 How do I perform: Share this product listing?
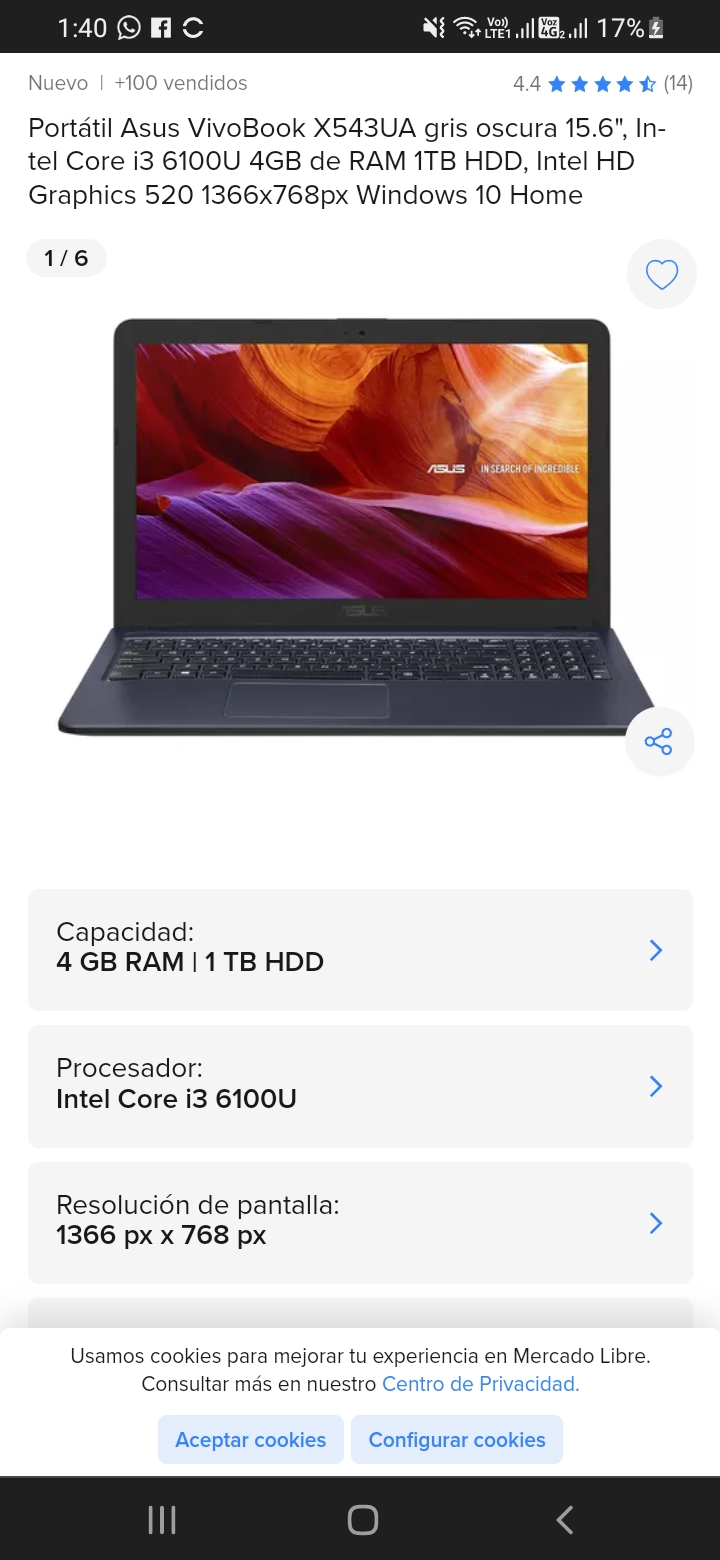[x=659, y=741]
